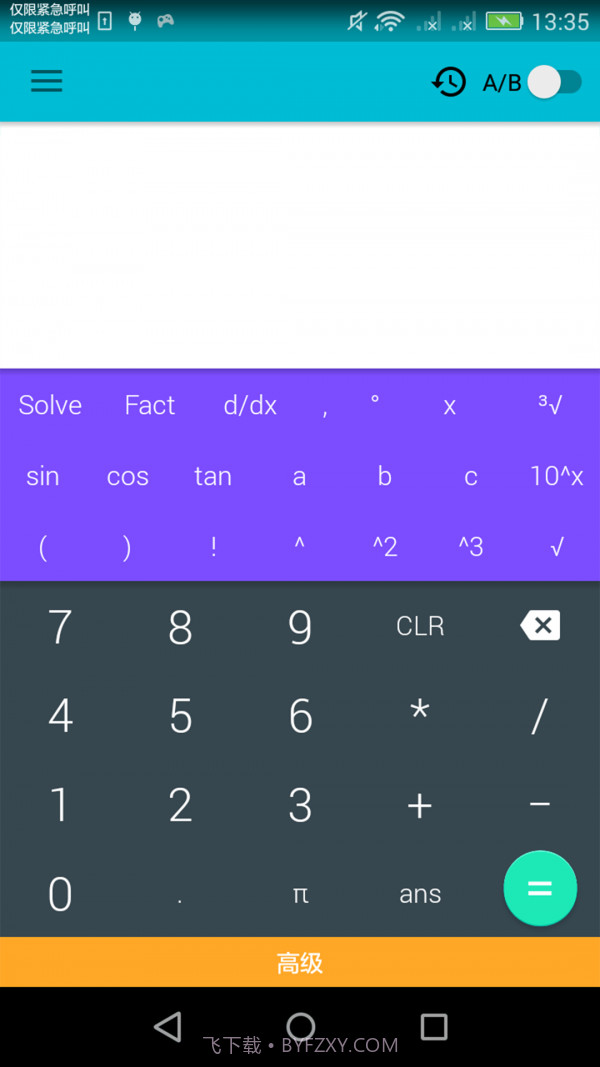Tap the Solve function key

tap(50, 405)
